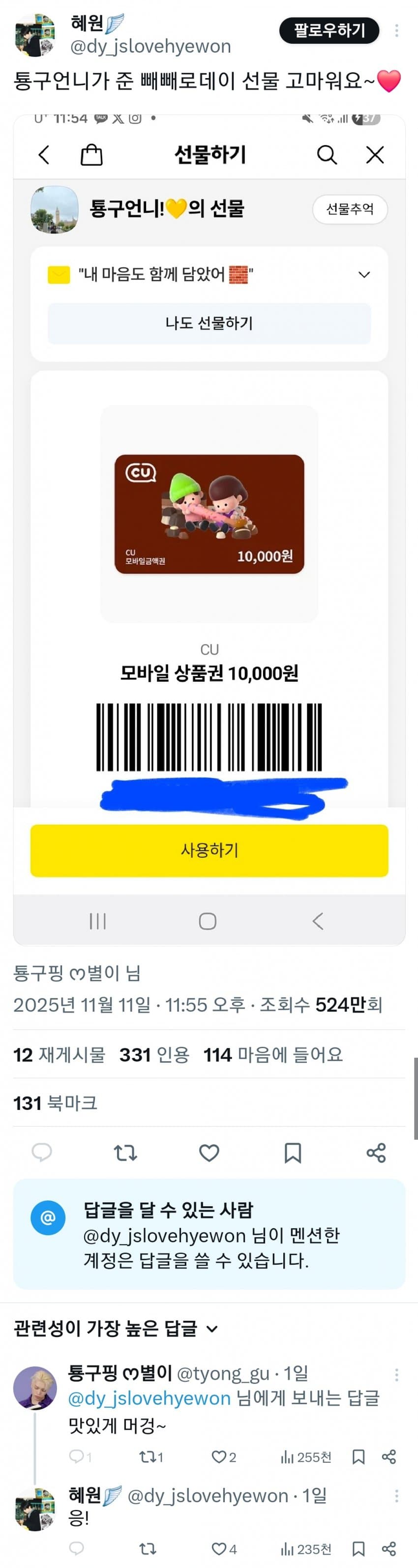Reply to the main post

41,1152
